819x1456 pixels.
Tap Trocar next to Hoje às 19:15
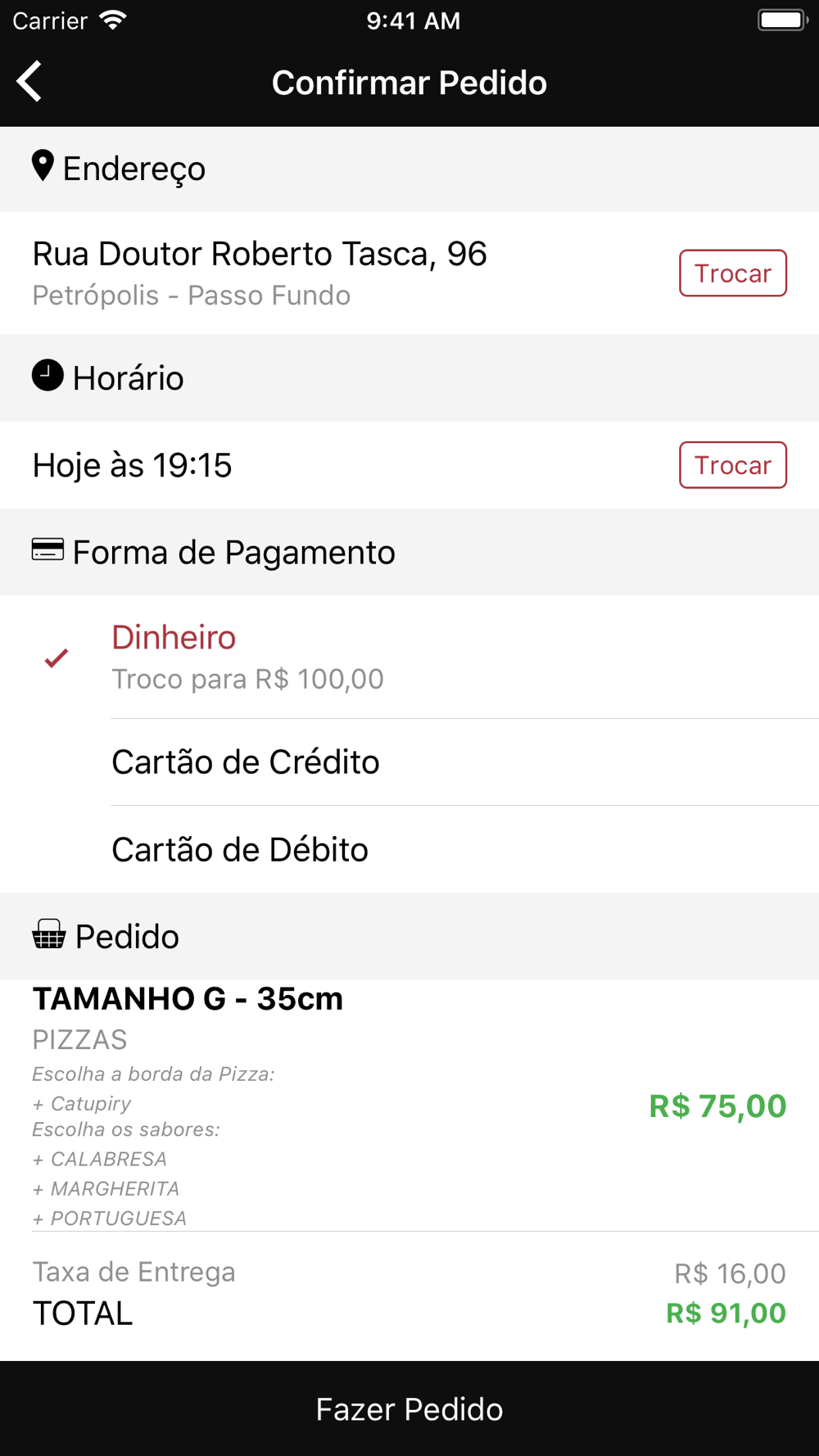(732, 465)
